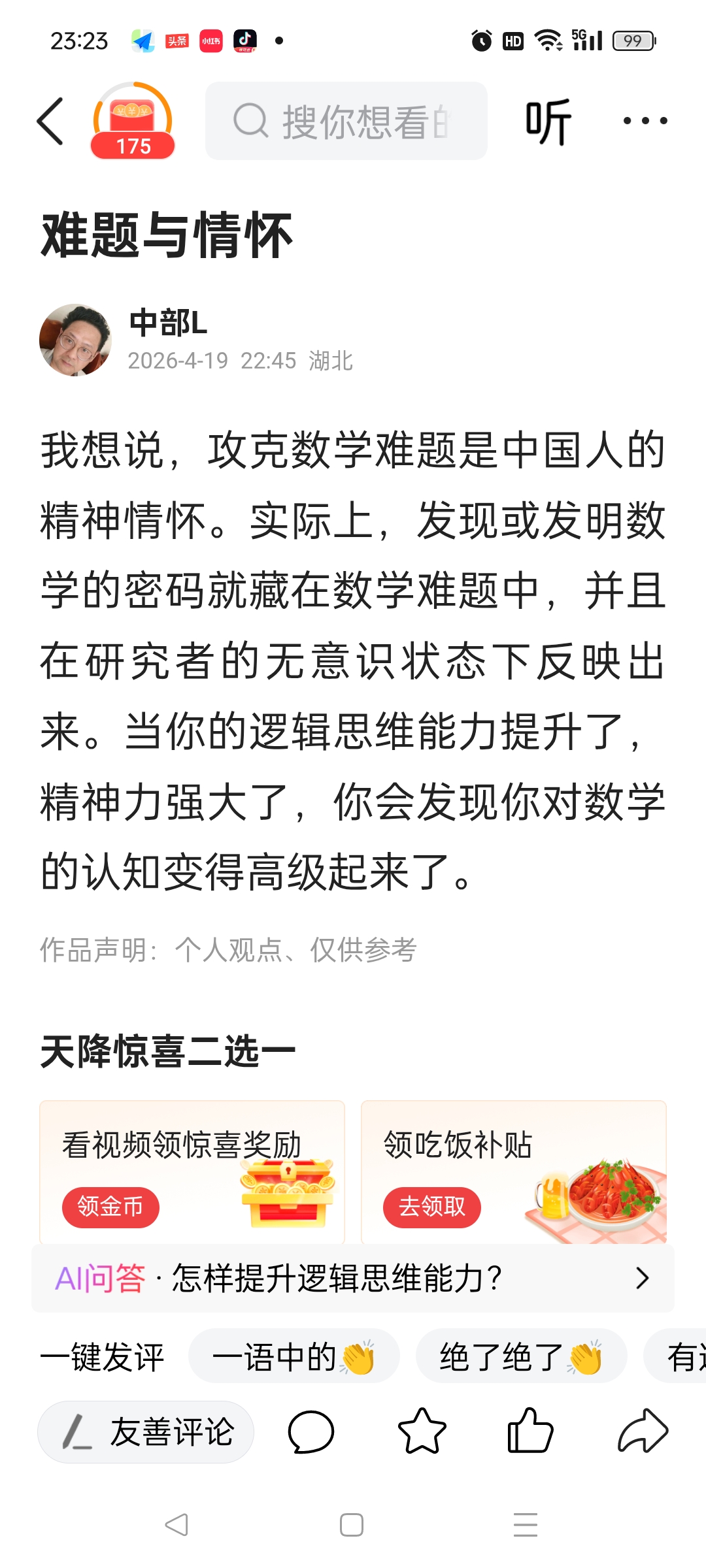Choose the quick comment chip 绝了绝了
The height and width of the screenshot is (1568, 706).
pyautogui.click(x=521, y=1357)
